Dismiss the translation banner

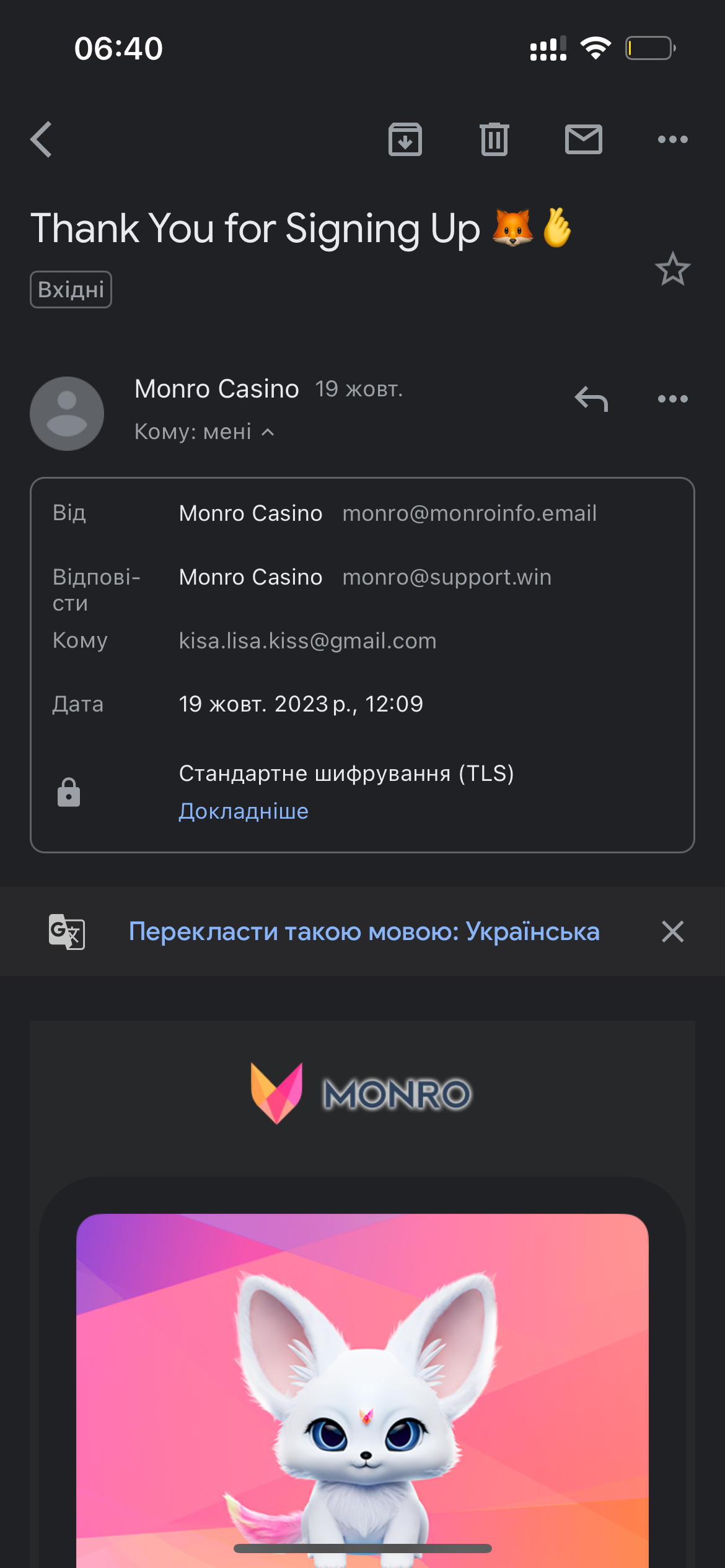[673, 931]
